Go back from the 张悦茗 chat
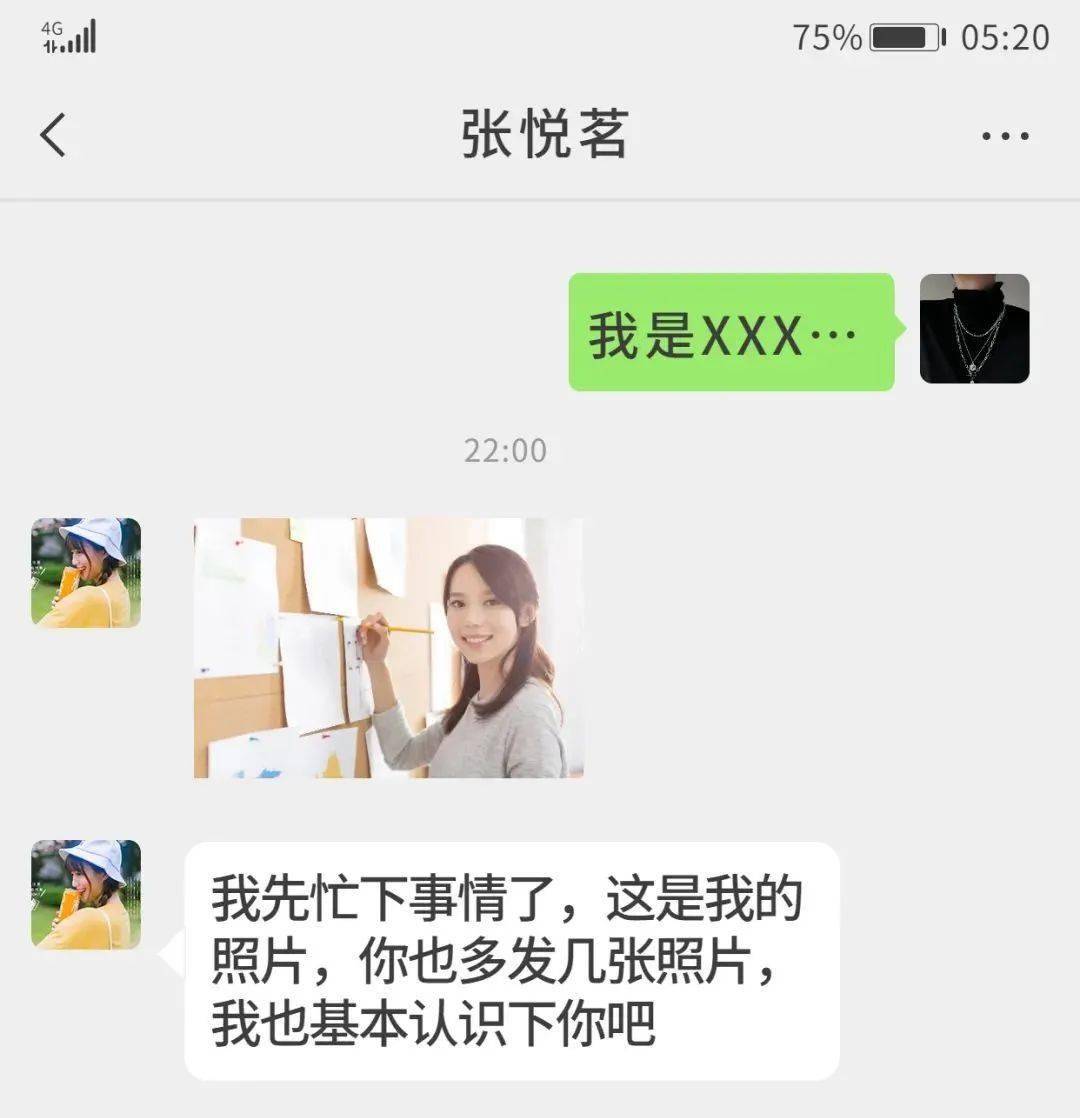This screenshot has height=1118, width=1080. 53,134
